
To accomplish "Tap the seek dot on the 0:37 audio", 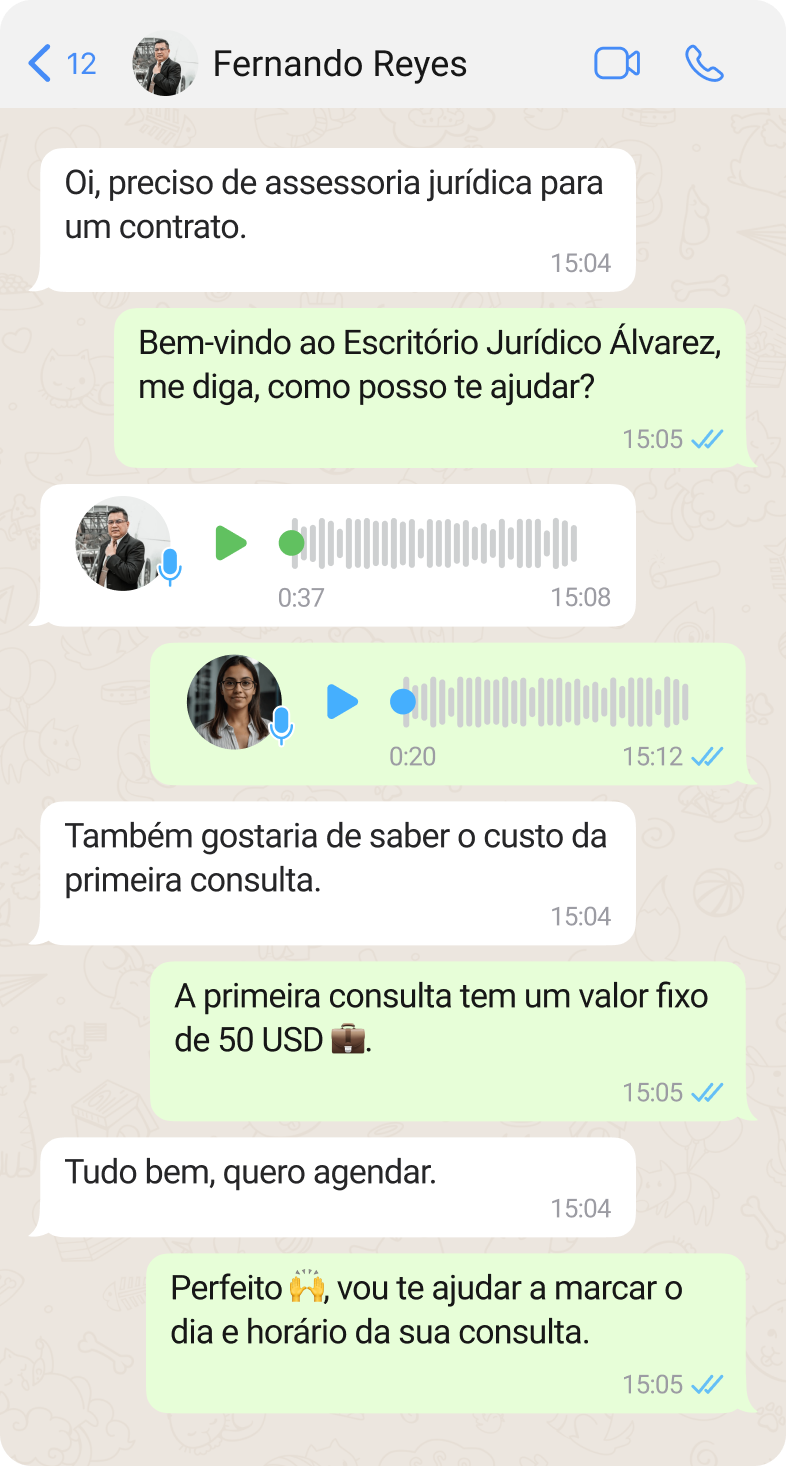I will pos(291,544).
